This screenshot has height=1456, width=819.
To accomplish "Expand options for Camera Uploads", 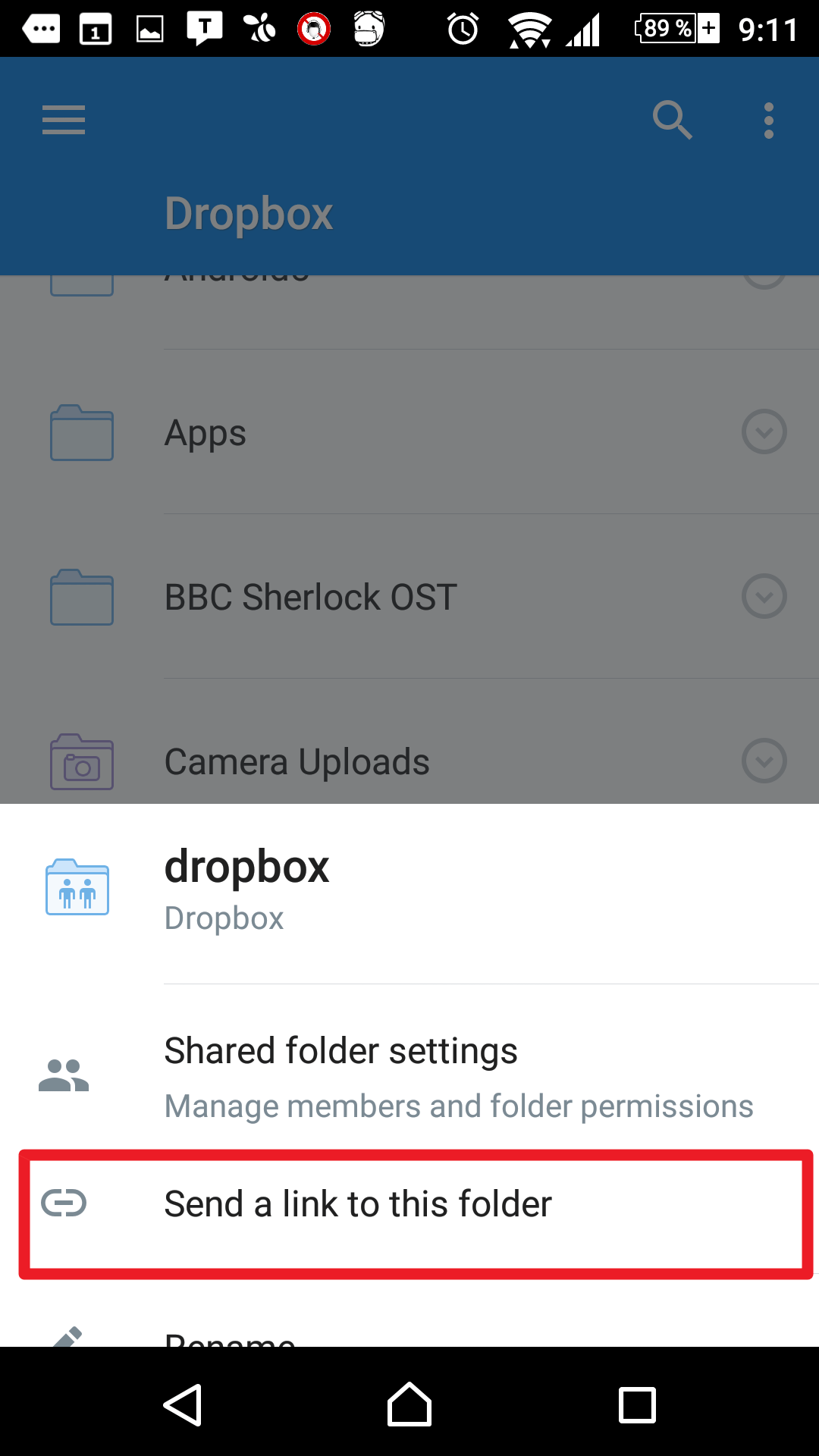I will [x=764, y=761].
